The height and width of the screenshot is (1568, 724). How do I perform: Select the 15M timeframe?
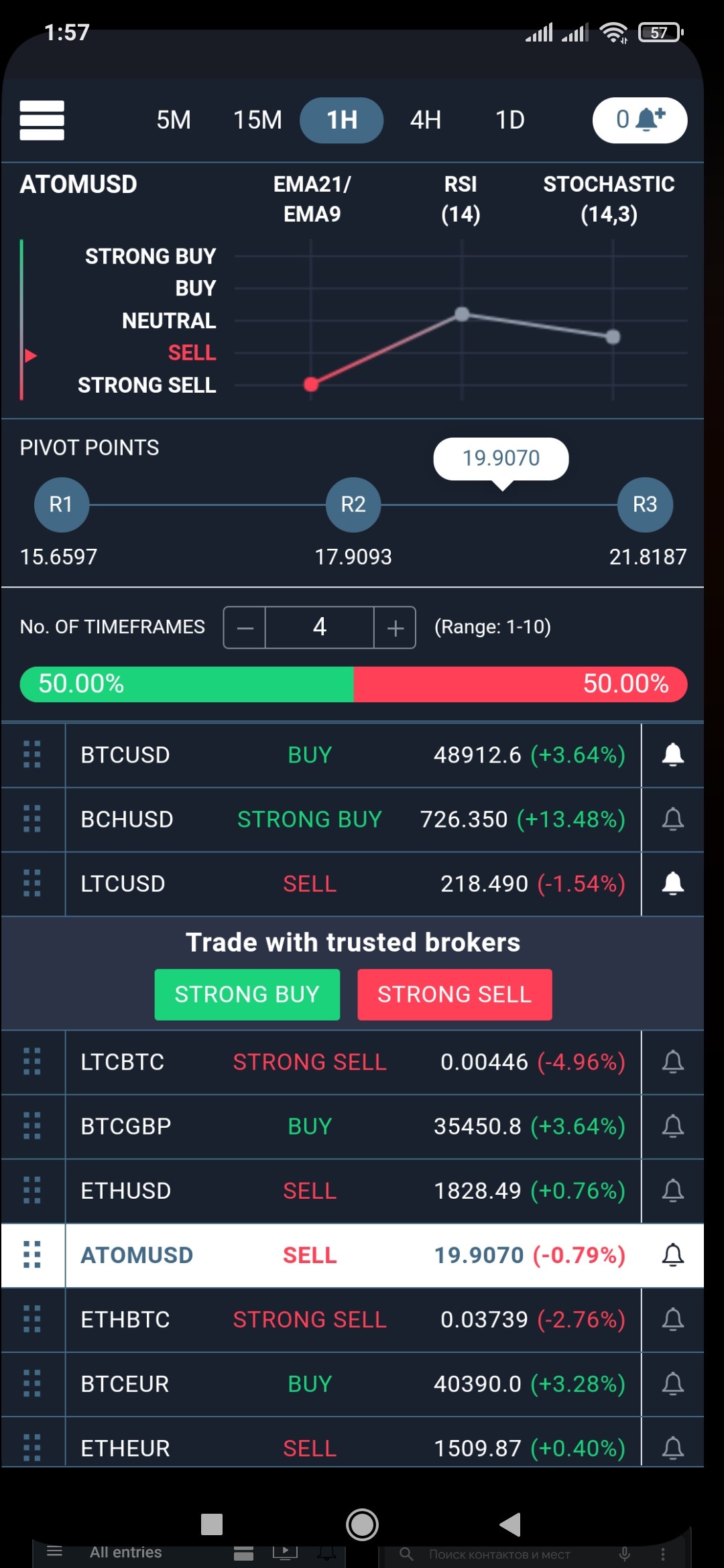(x=257, y=121)
